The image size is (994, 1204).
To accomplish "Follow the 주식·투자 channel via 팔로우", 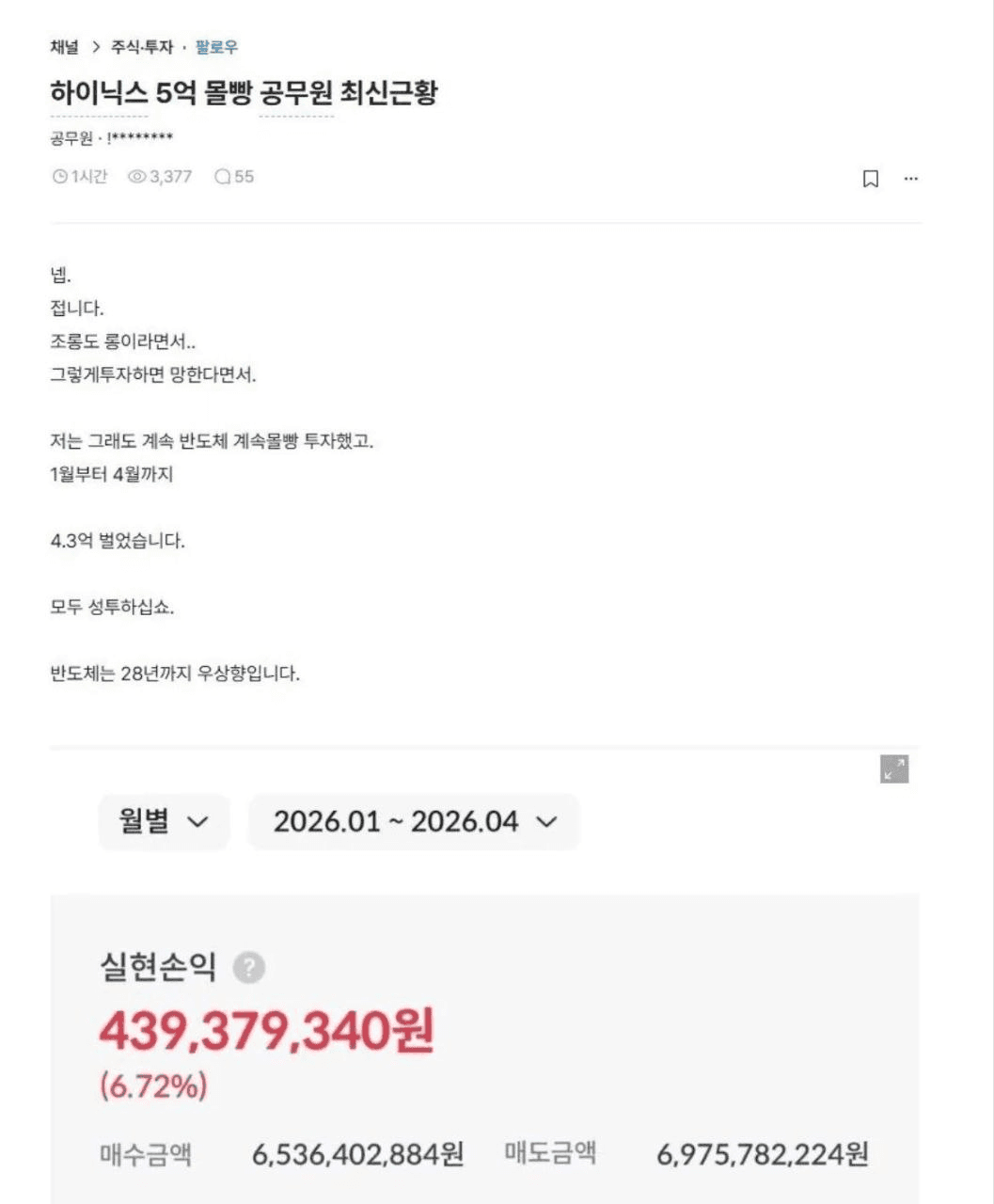I will pos(216,47).
